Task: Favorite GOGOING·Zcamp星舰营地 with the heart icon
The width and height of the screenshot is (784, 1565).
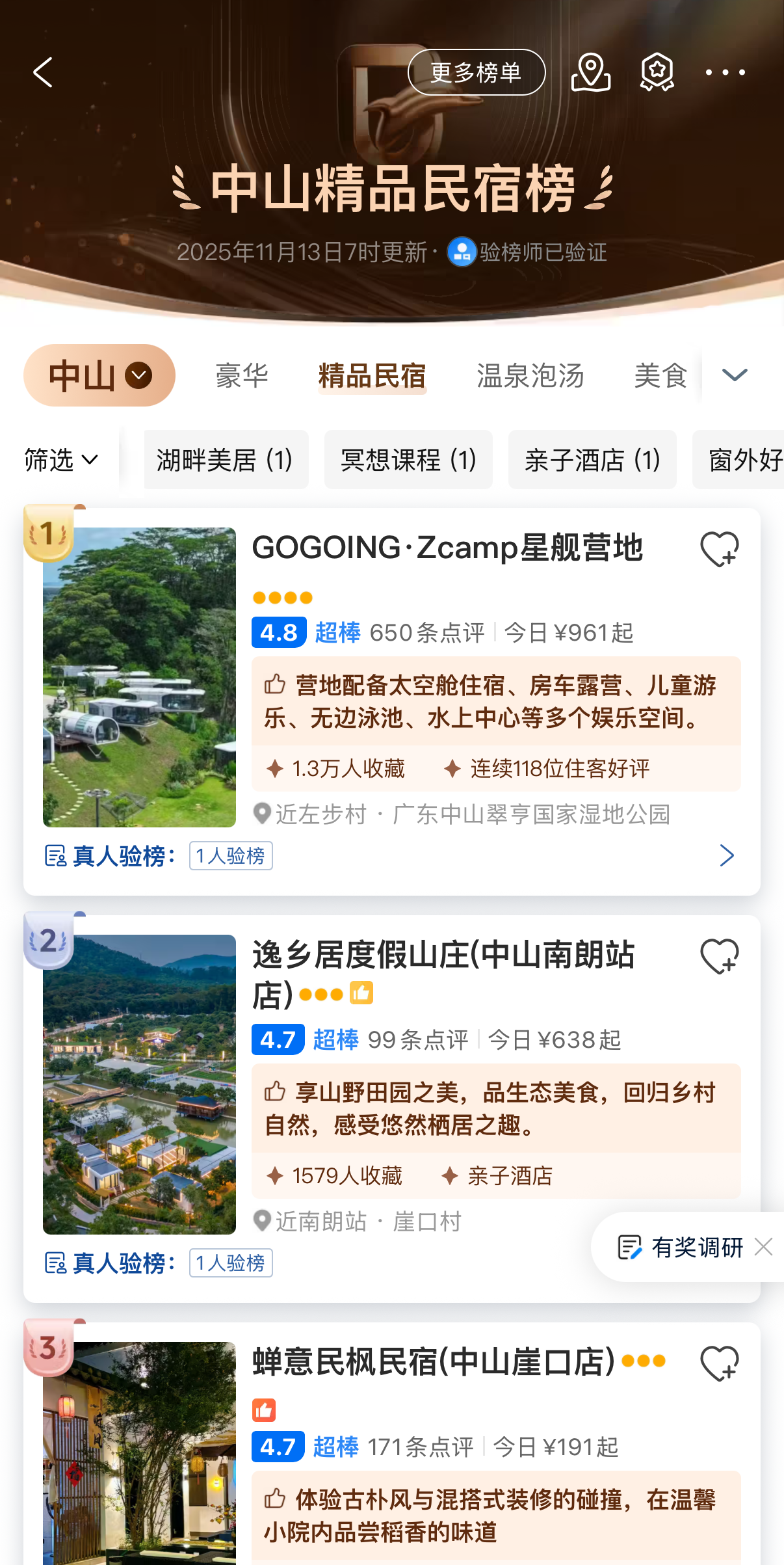Action: (x=719, y=549)
